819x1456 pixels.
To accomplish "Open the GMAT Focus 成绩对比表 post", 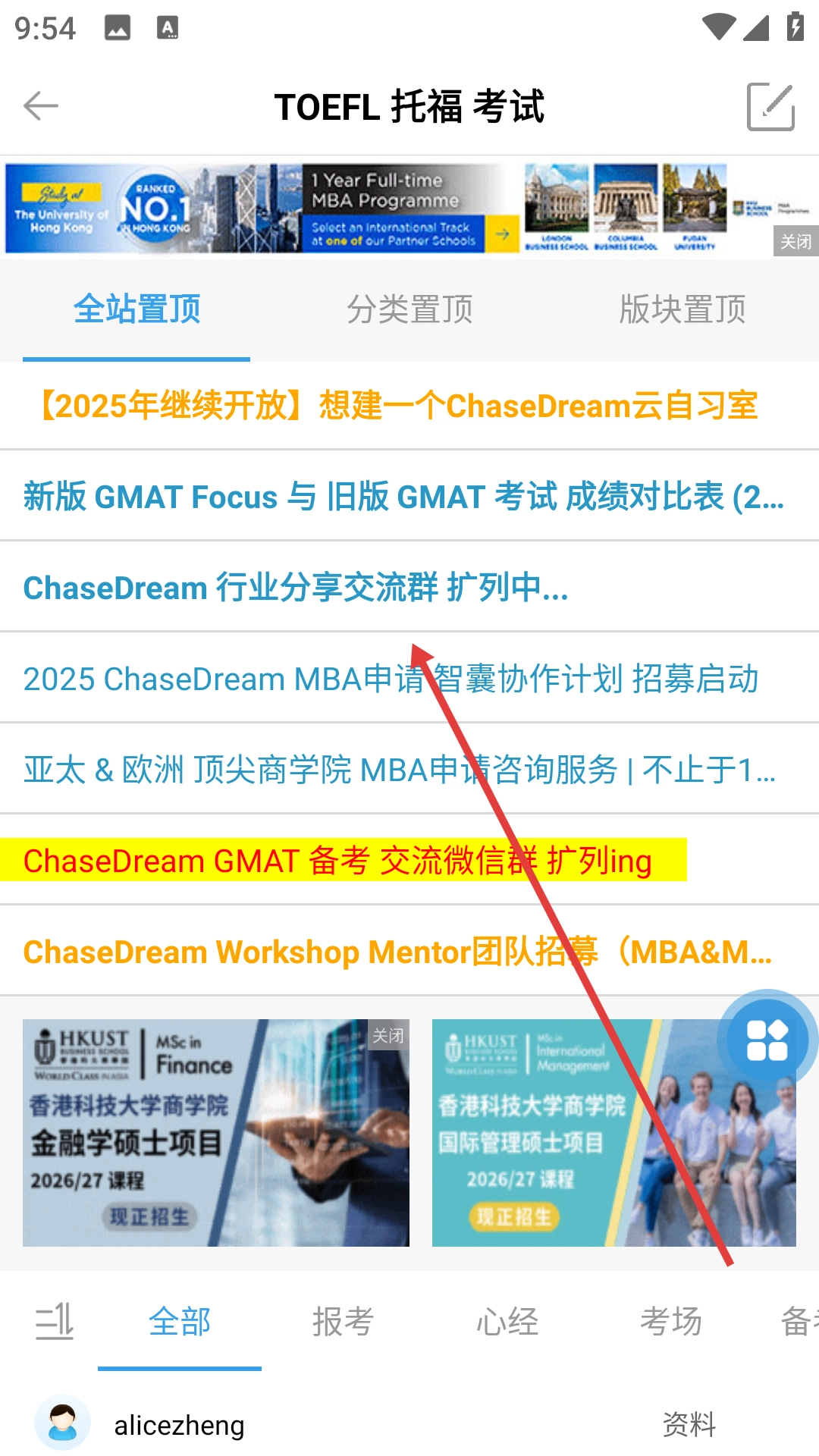I will click(x=402, y=497).
